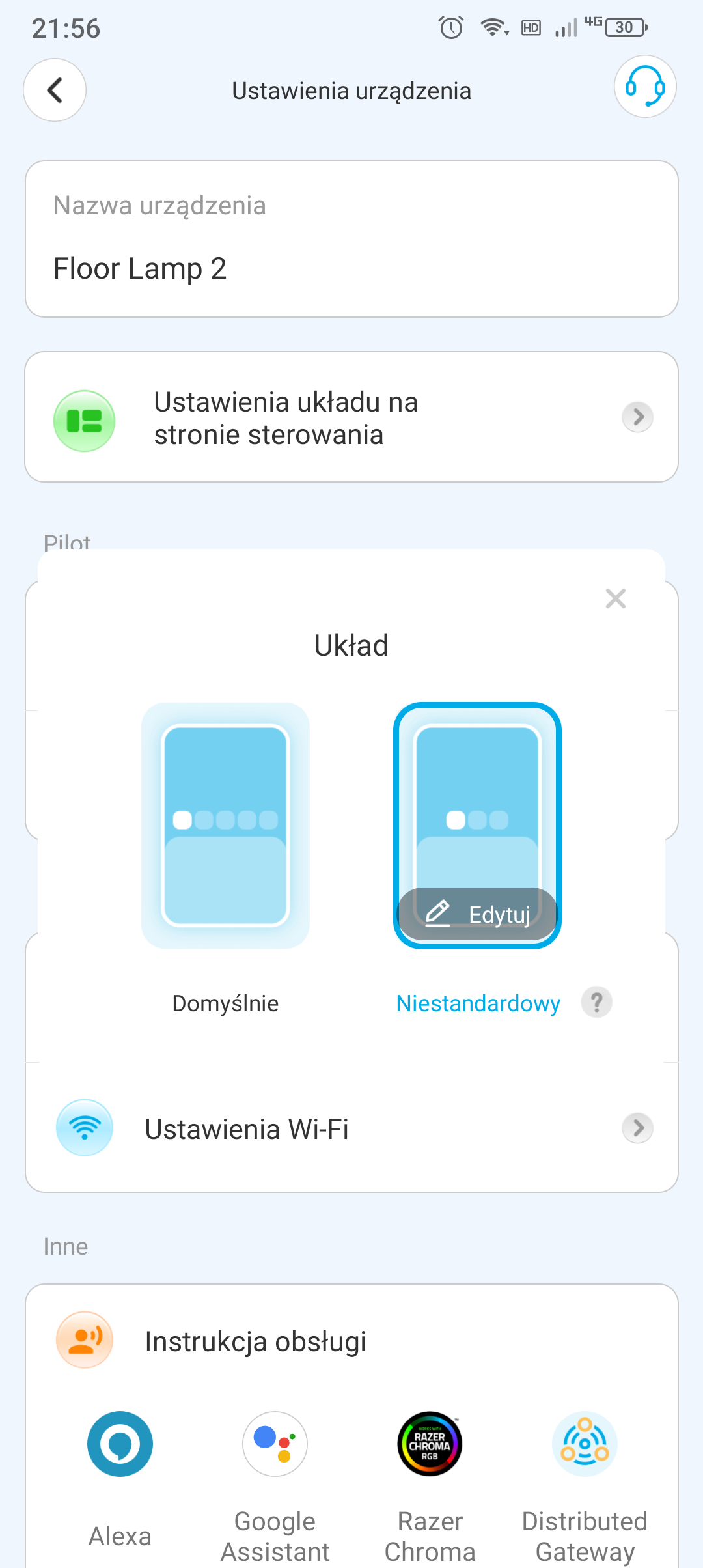703x1568 pixels.
Task: Go back from device settings
Action: click(55, 90)
